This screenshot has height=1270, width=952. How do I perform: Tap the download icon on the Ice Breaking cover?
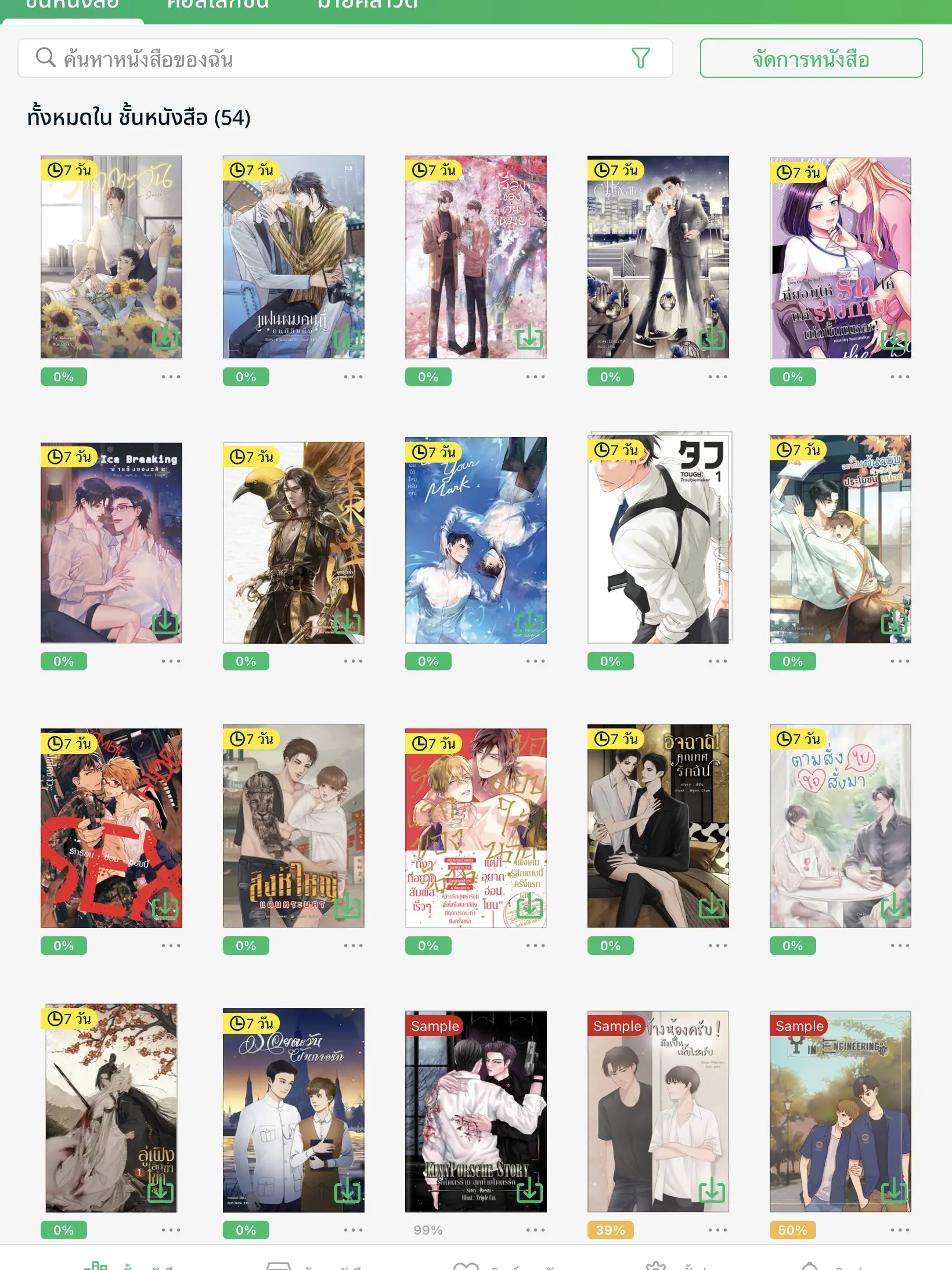click(x=165, y=622)
